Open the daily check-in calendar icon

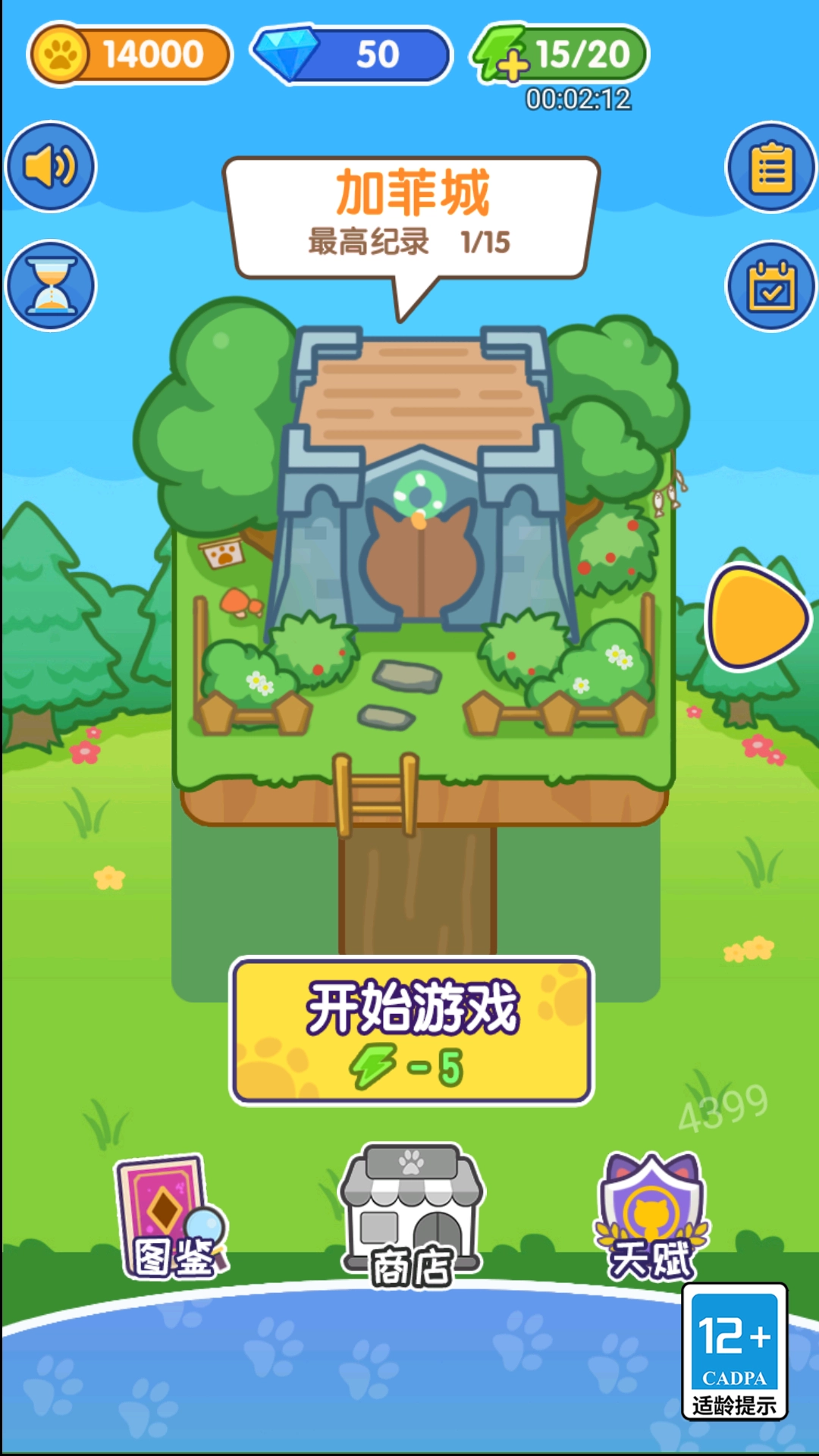point(770,286)
